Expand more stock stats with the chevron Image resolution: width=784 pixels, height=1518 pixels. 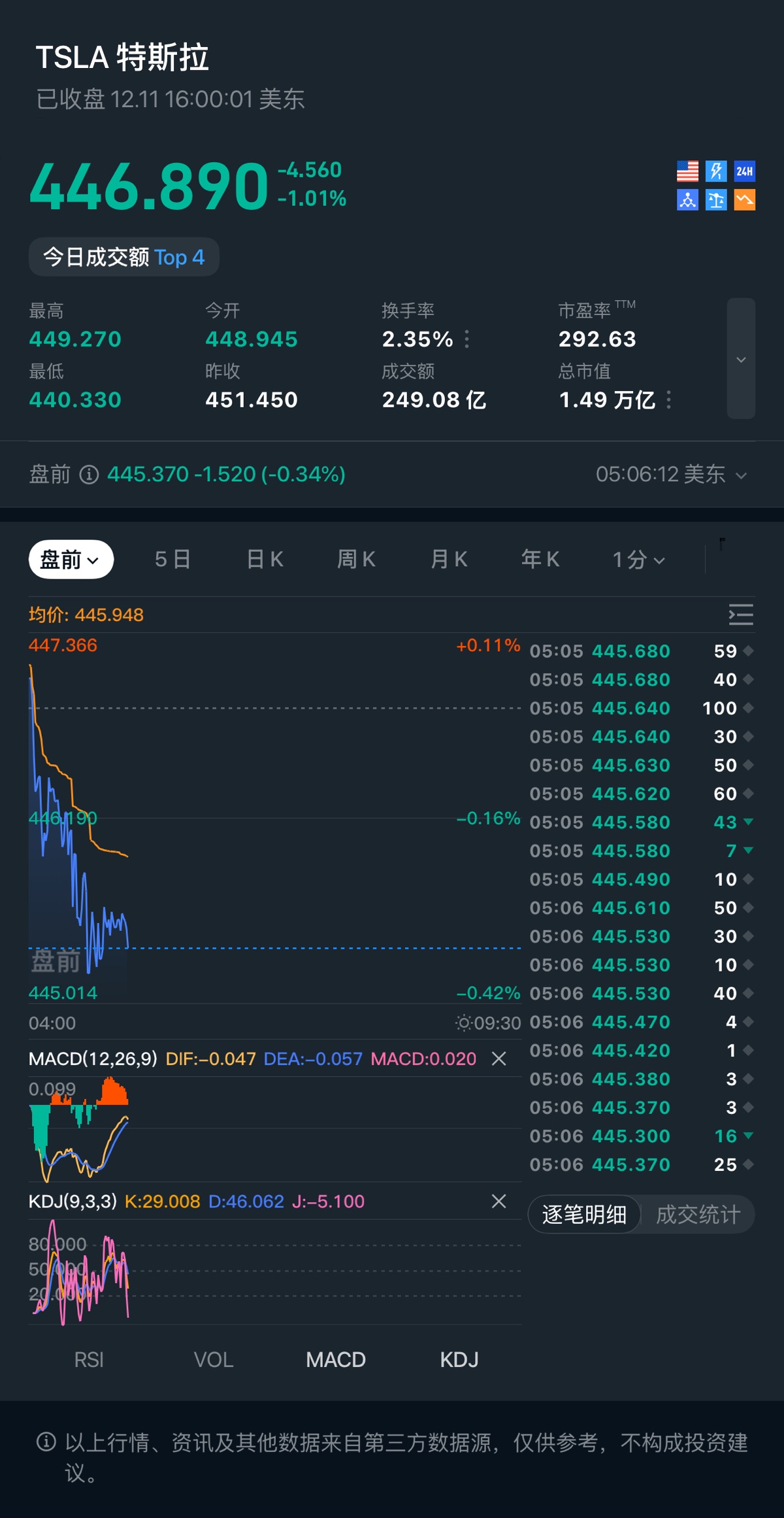point(741,359)
